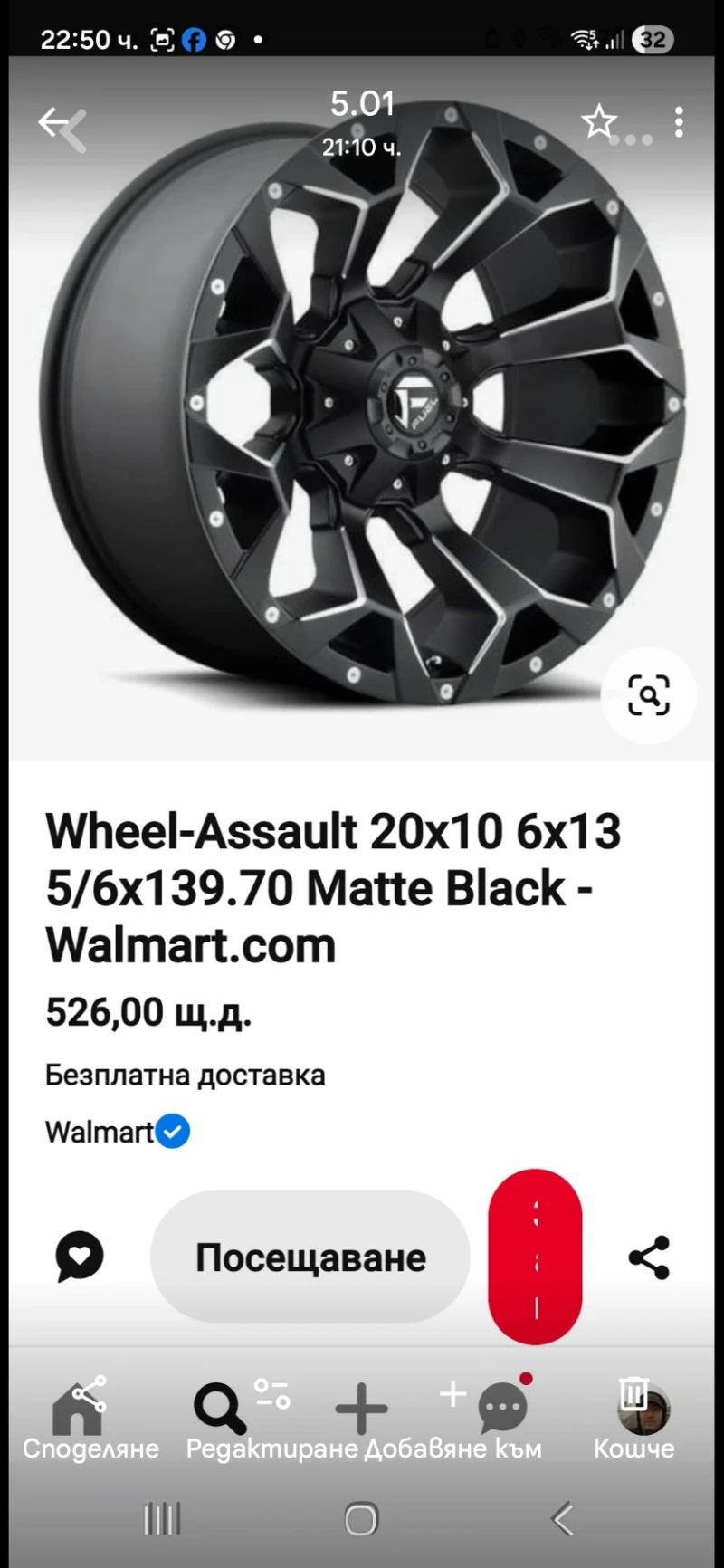Open the three-dot overflow menu
This screenshot has width=724, height=1568.
point(678,122)
